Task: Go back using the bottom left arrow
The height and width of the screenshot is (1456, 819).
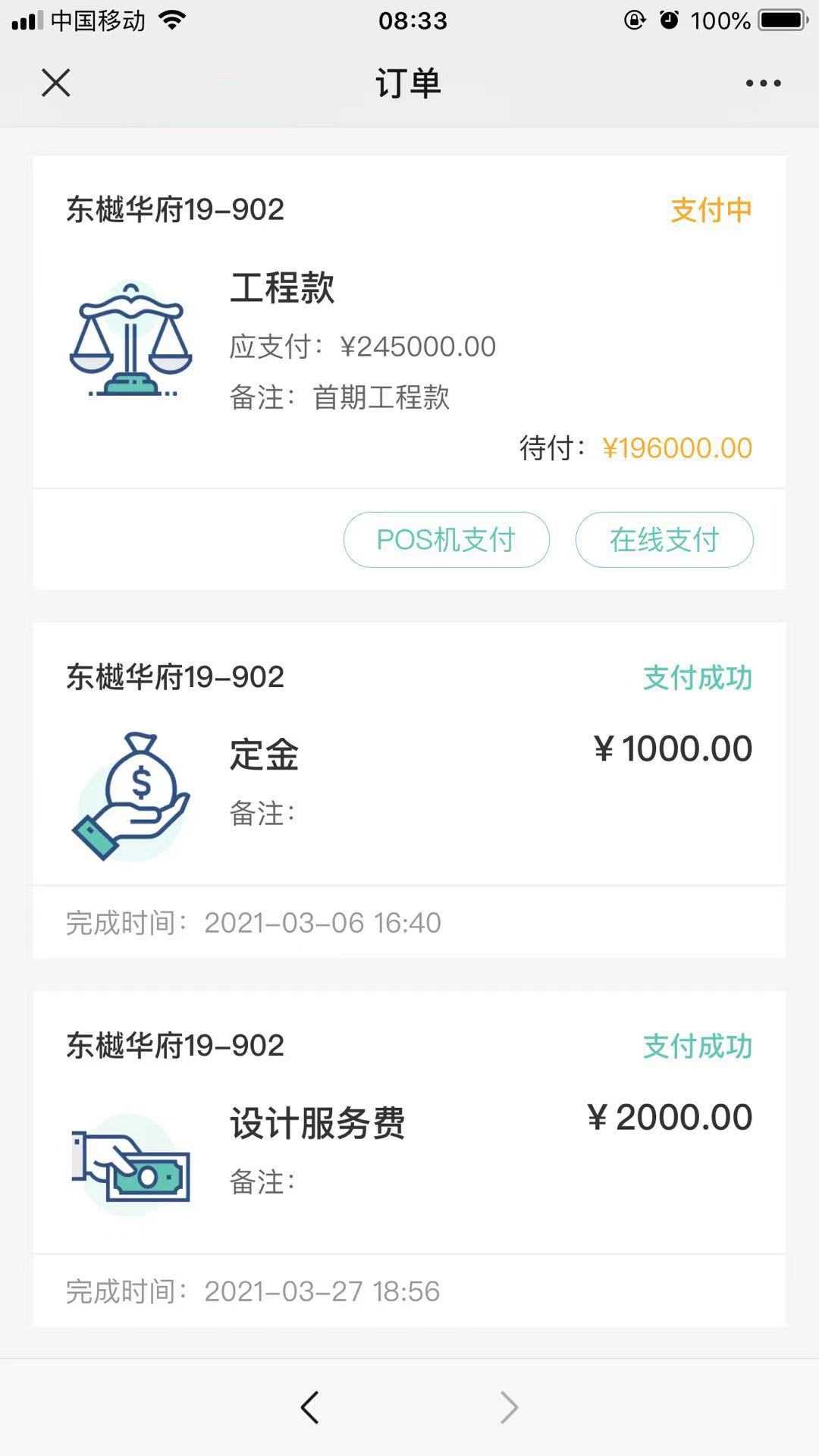Action: (309, 1407)
